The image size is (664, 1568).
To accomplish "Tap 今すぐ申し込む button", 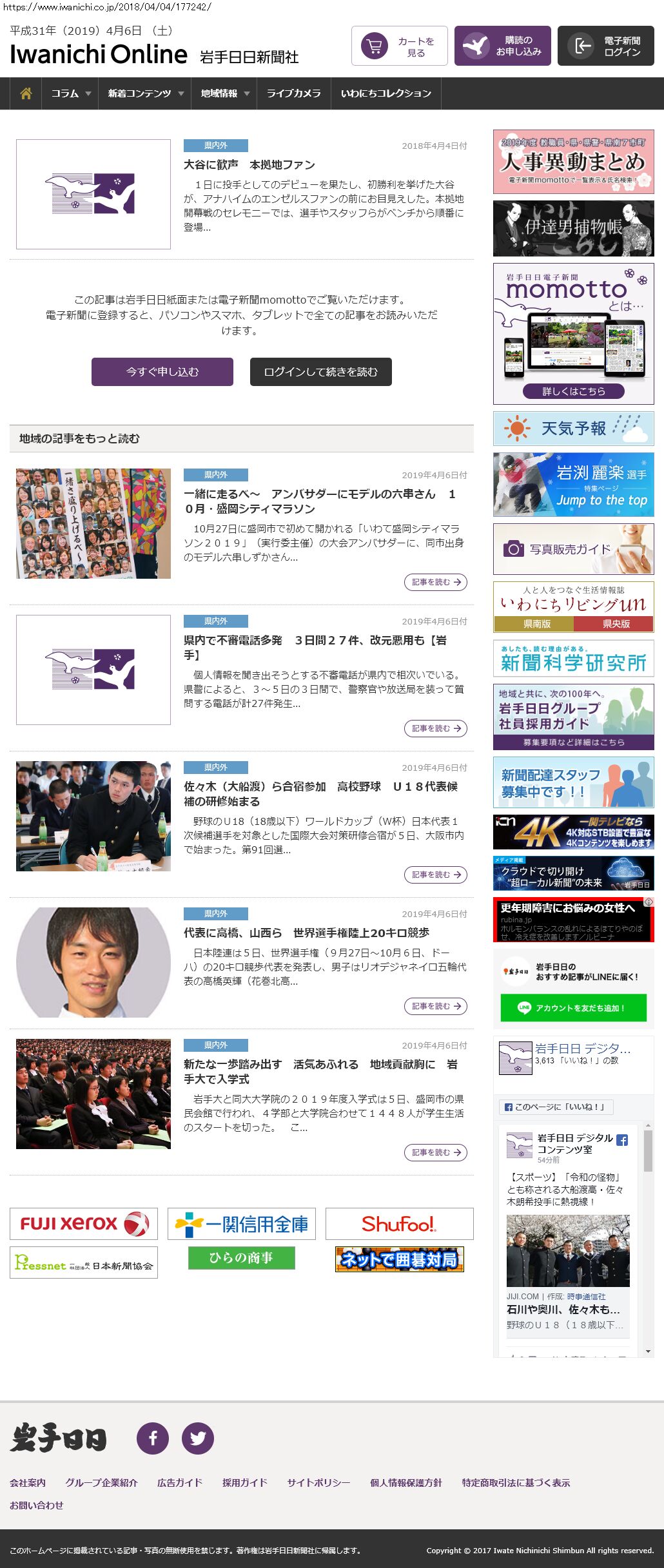I will pyautogui.click(x=162, y=372).
